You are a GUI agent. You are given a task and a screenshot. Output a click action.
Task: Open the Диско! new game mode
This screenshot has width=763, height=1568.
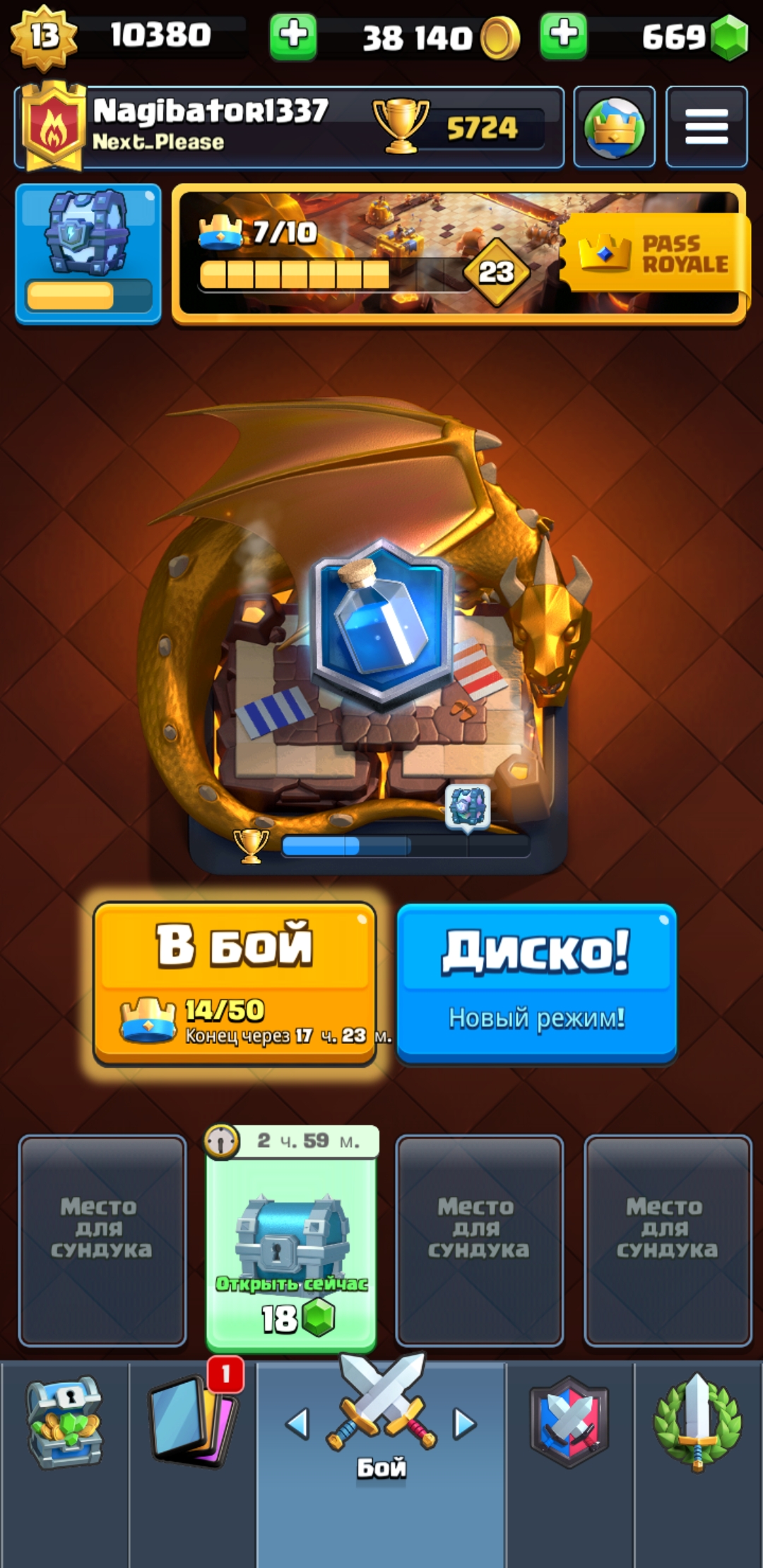click(x=536, y=982)
